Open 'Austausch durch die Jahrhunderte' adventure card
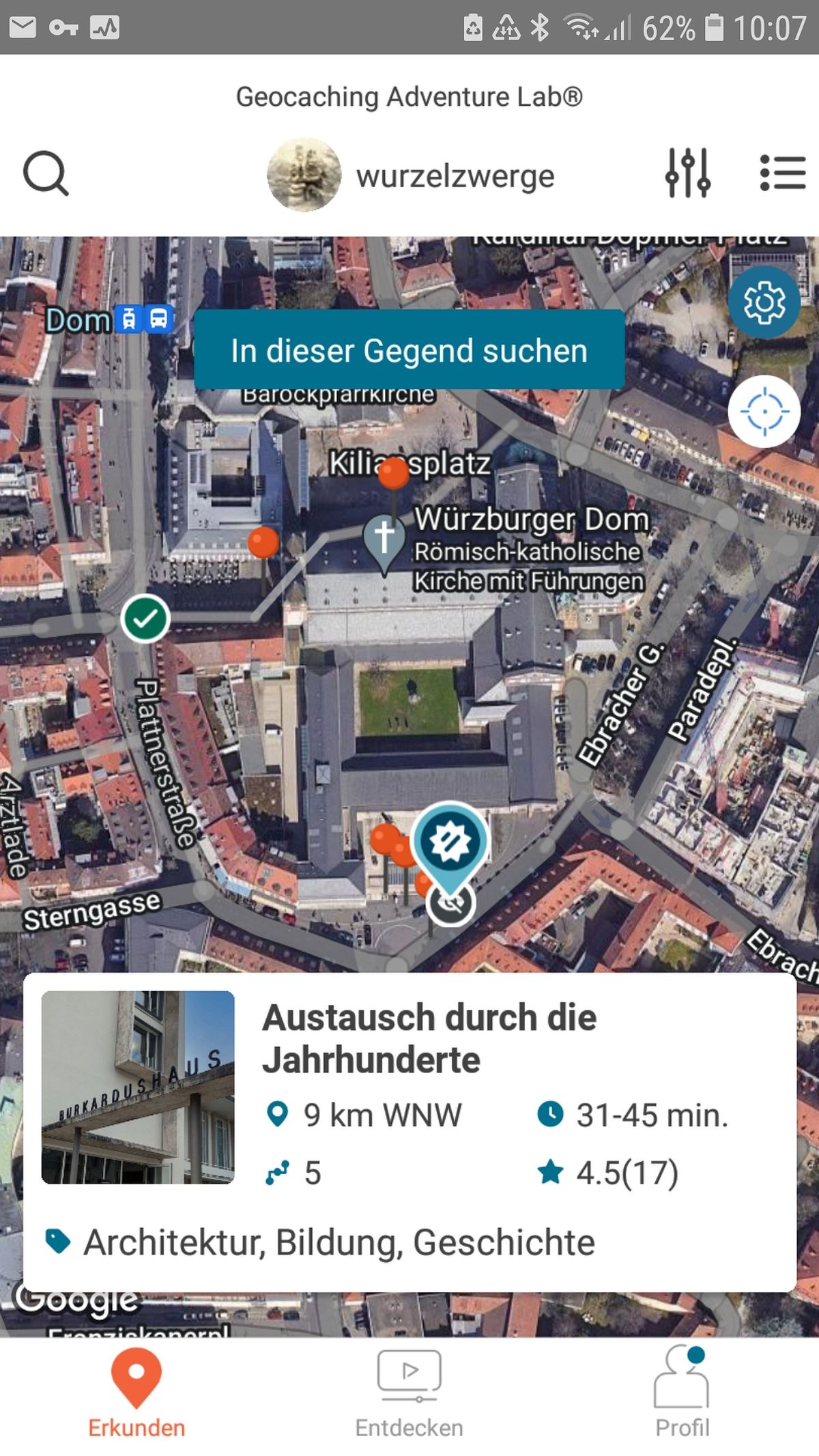819x1456 pixels. pos(409,1132)
